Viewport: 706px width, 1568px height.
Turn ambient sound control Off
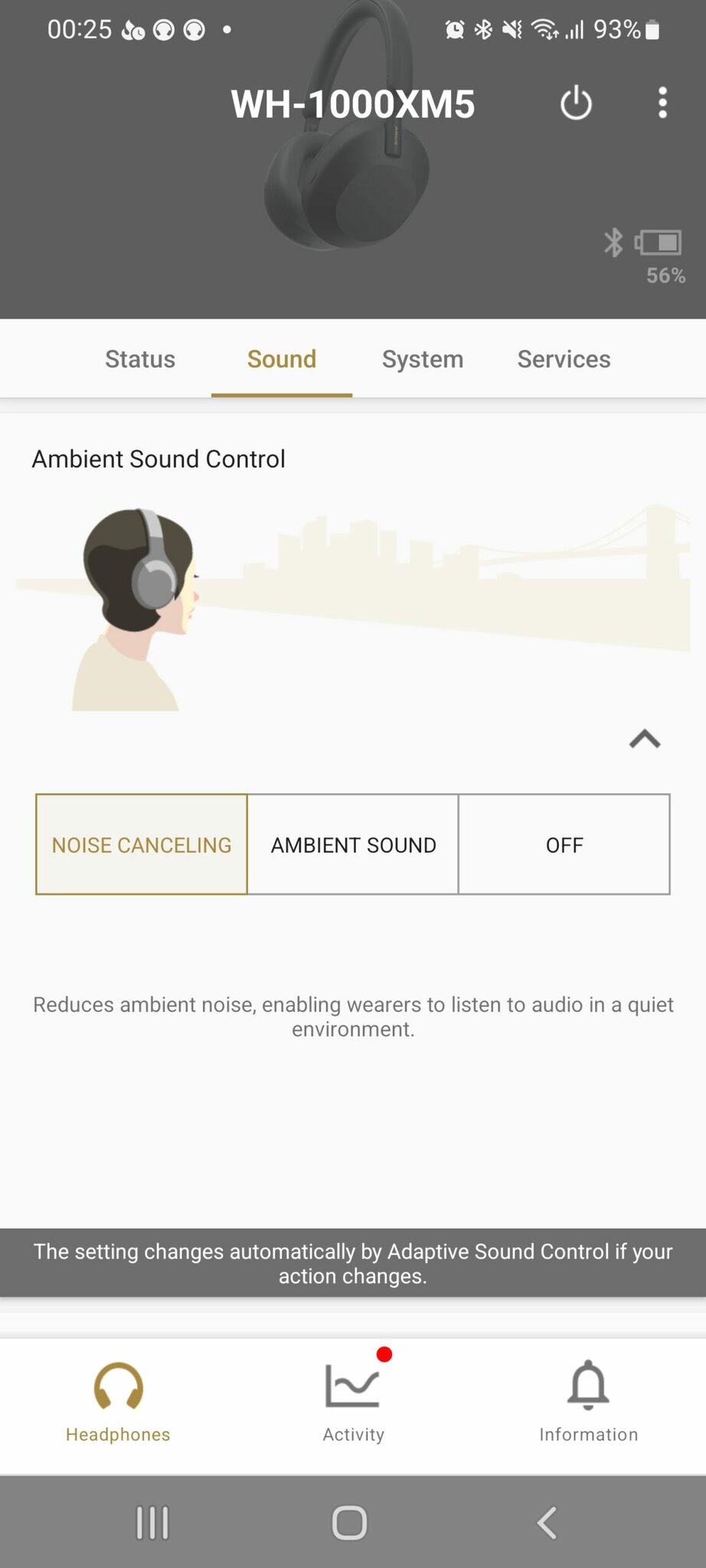pyautogui.click(x=564, y=844)
